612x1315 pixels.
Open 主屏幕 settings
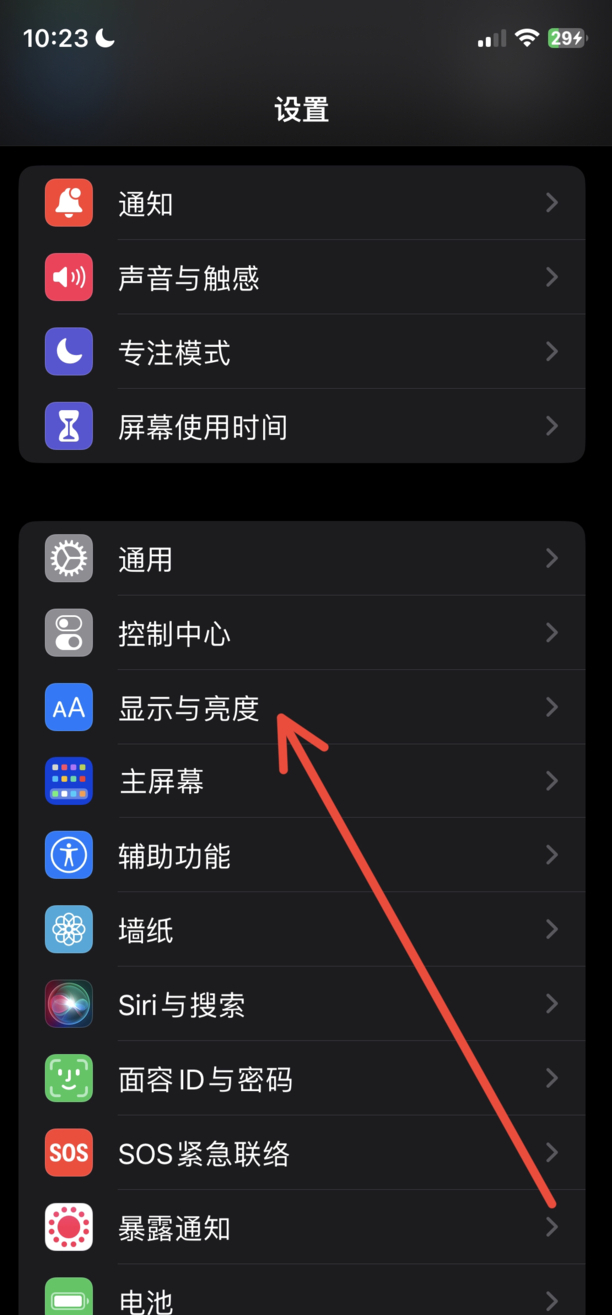coord(300,782)
